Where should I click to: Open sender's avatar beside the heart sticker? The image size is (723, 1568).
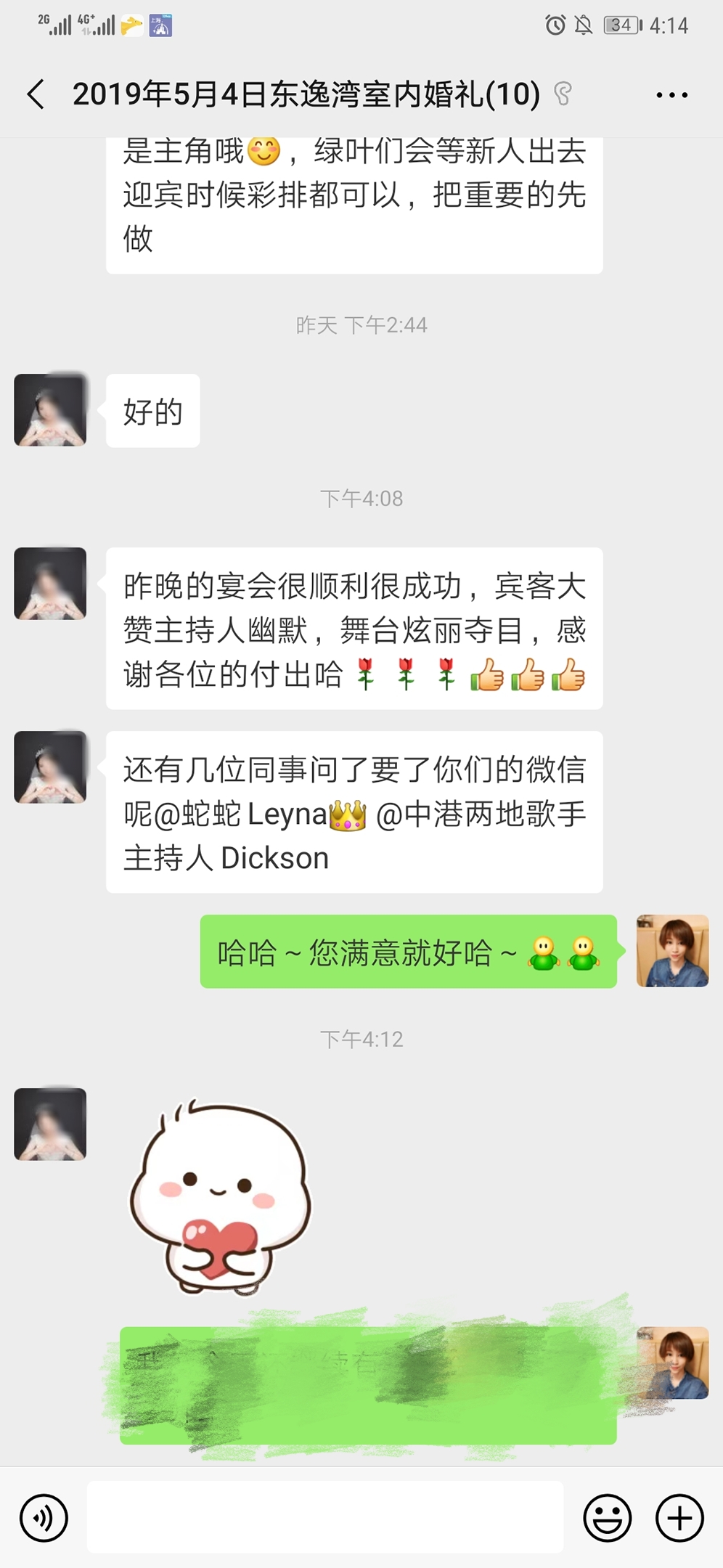tap(50, 1124)
